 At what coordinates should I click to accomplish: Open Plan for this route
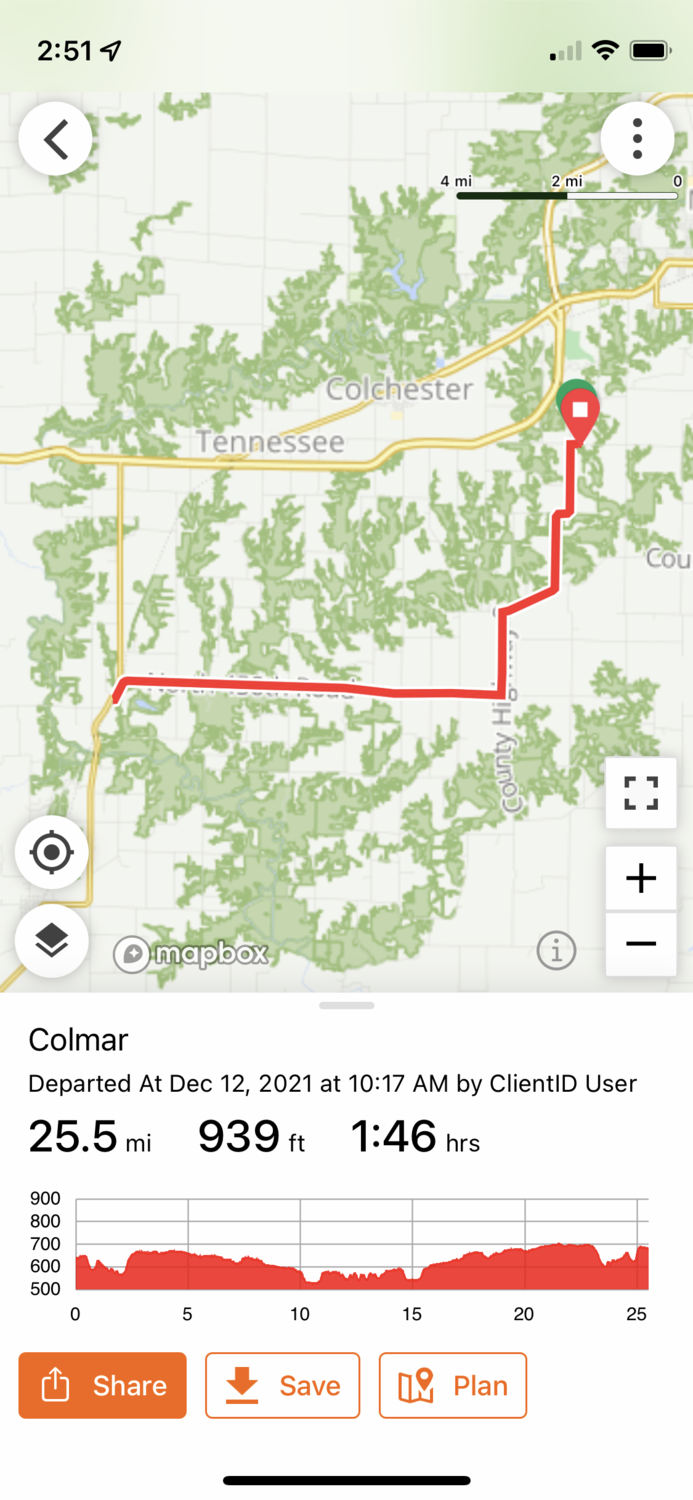click(x=452, y=1385)
